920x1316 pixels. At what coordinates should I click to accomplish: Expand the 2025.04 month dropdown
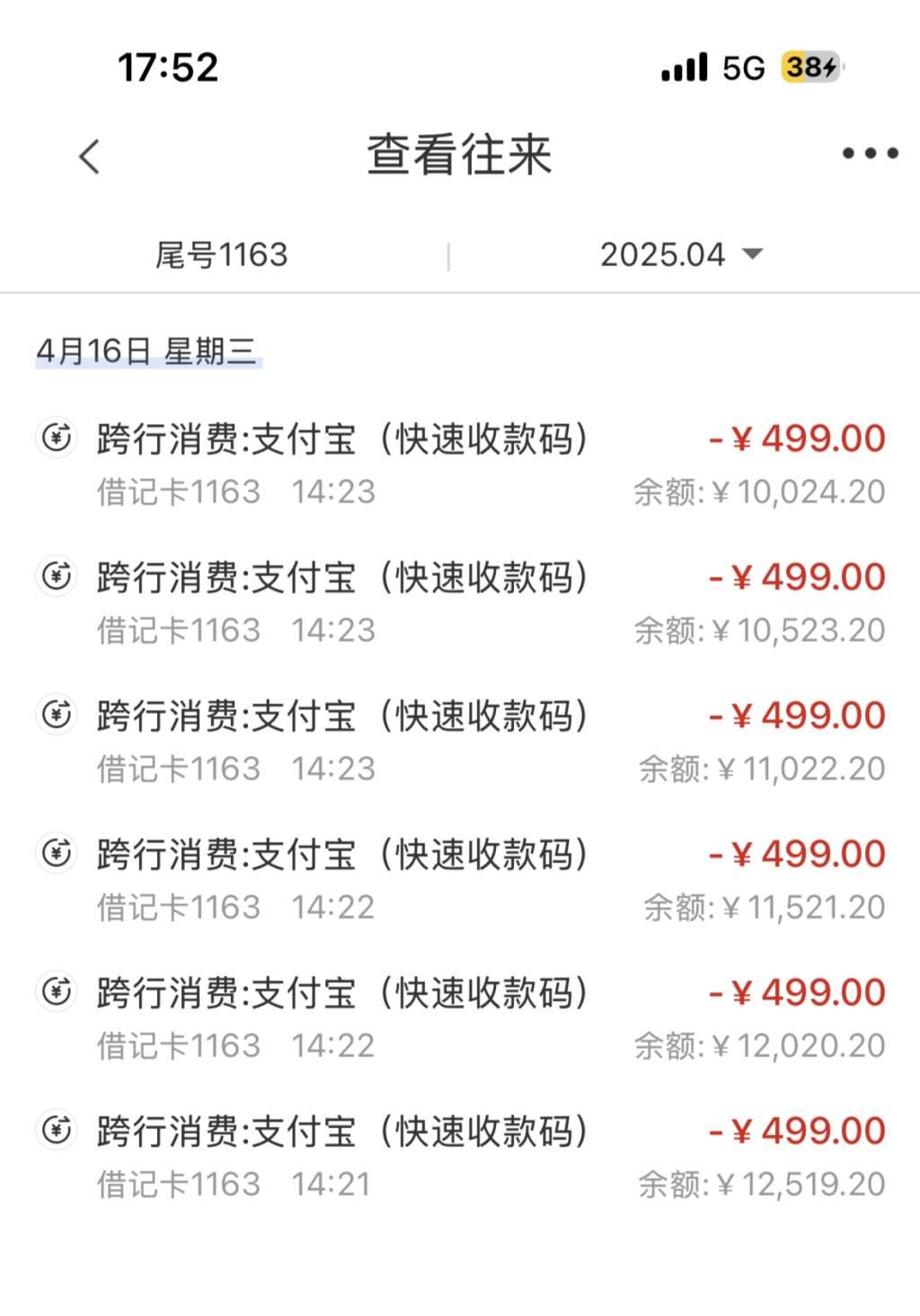tap(681, 255)
